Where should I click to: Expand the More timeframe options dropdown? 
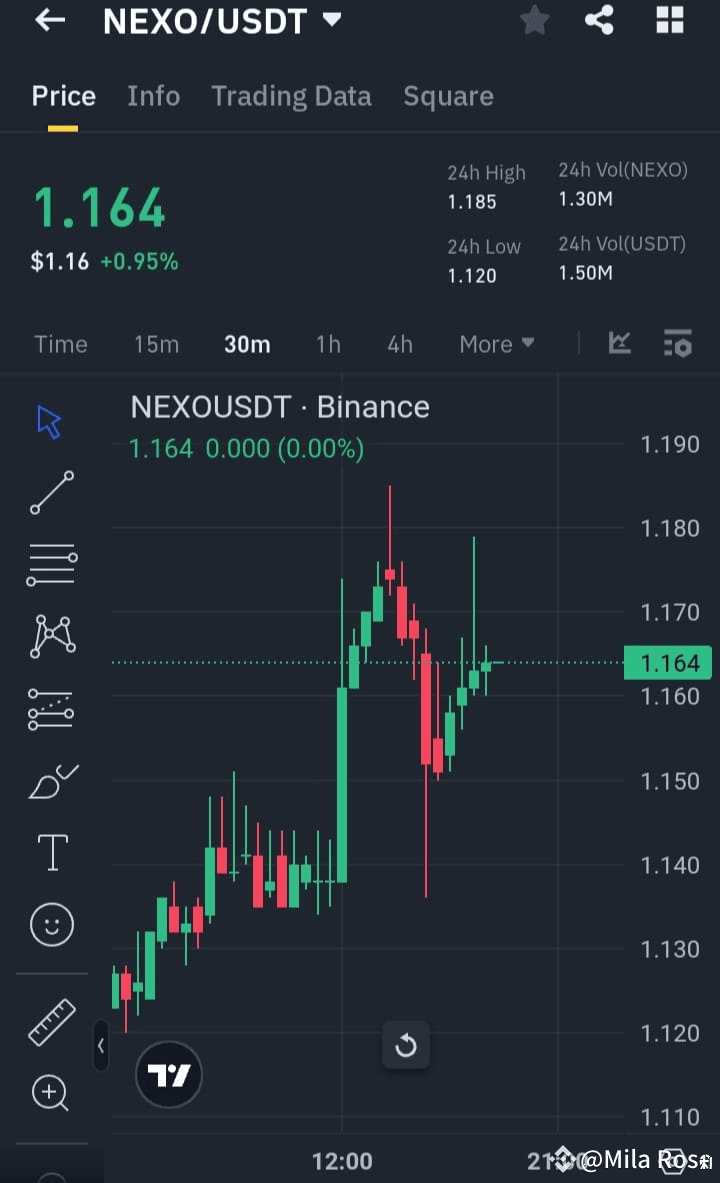[x=497, y=343]
